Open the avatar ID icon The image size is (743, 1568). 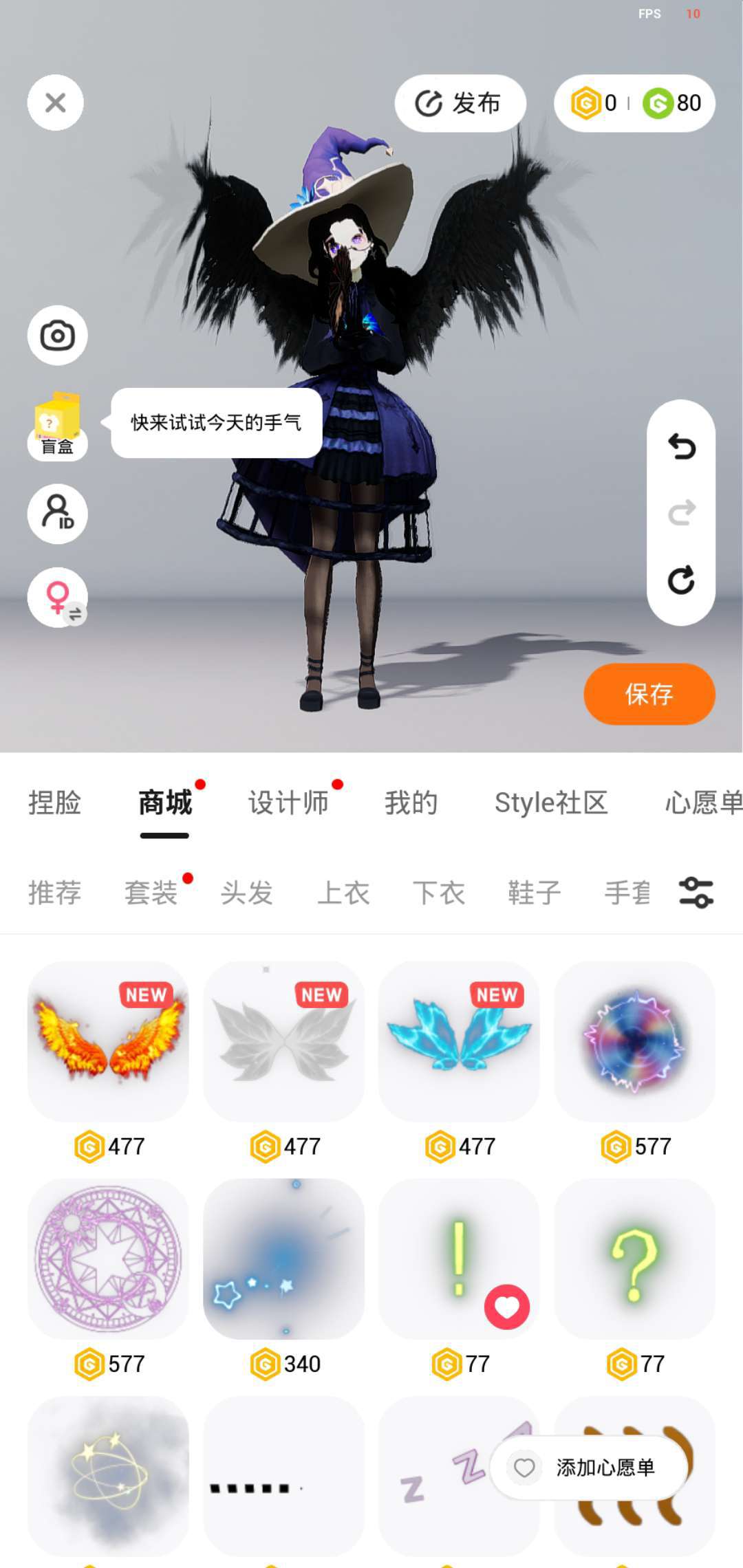click(58, 514)
